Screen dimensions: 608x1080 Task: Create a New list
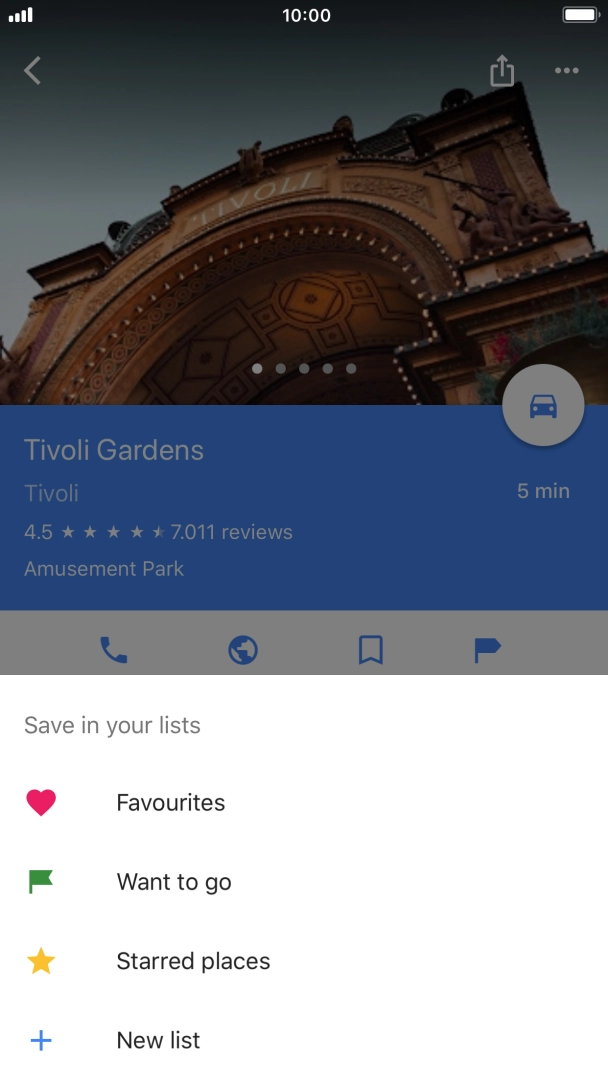pos(158,1040)
